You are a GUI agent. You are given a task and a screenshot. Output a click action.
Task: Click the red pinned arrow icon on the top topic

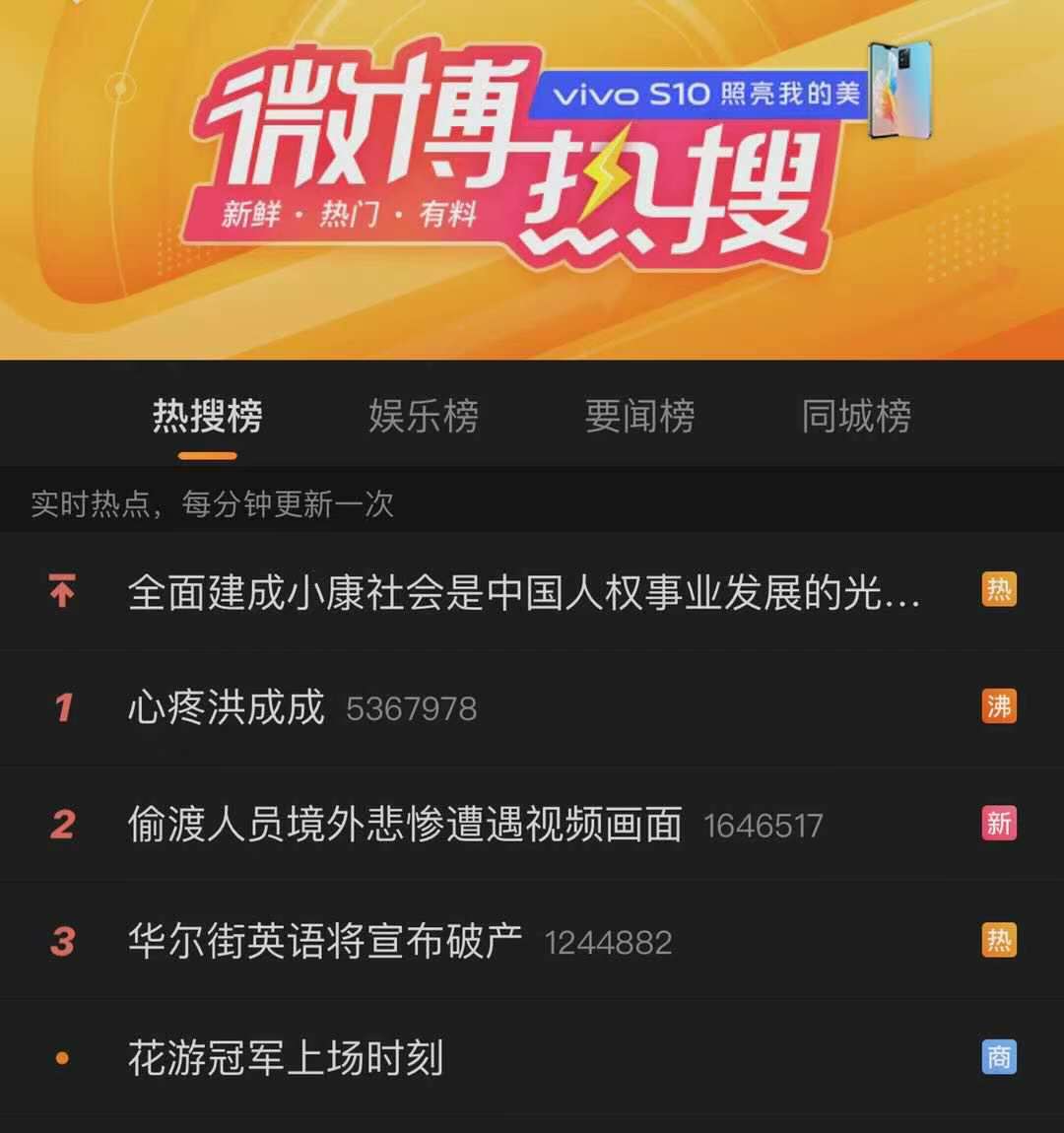tap(61, 591)
